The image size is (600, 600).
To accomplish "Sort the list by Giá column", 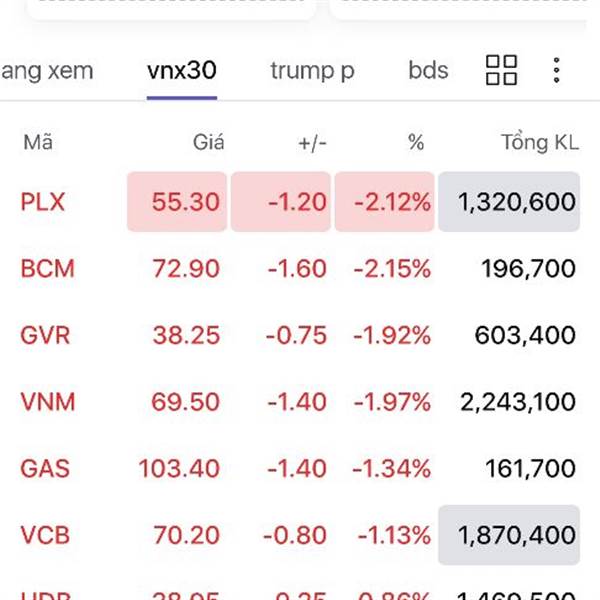I will click(208, 143).
